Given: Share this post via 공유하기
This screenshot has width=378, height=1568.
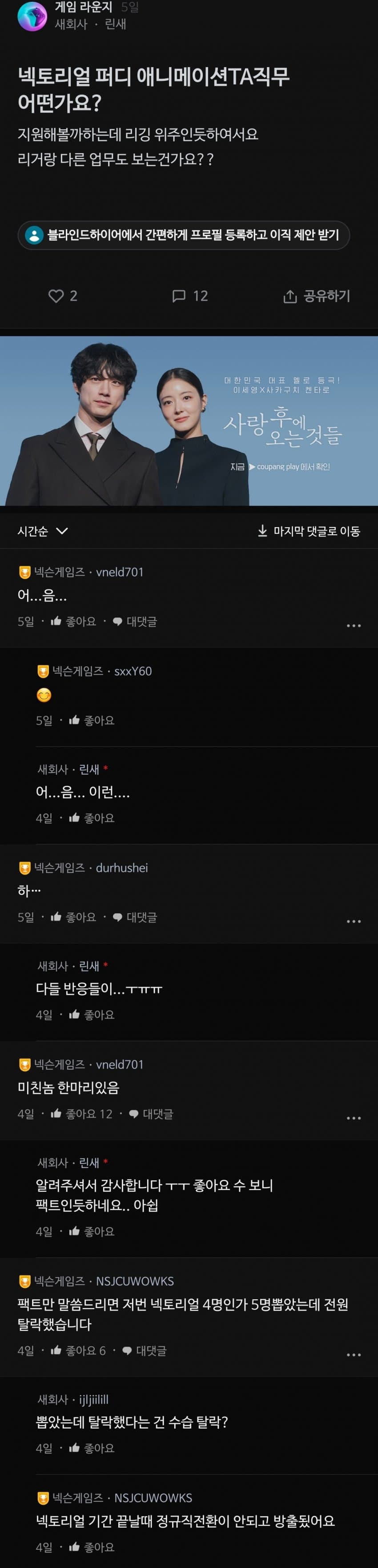Looking at the screenshot, I should [x=317, y=296].
